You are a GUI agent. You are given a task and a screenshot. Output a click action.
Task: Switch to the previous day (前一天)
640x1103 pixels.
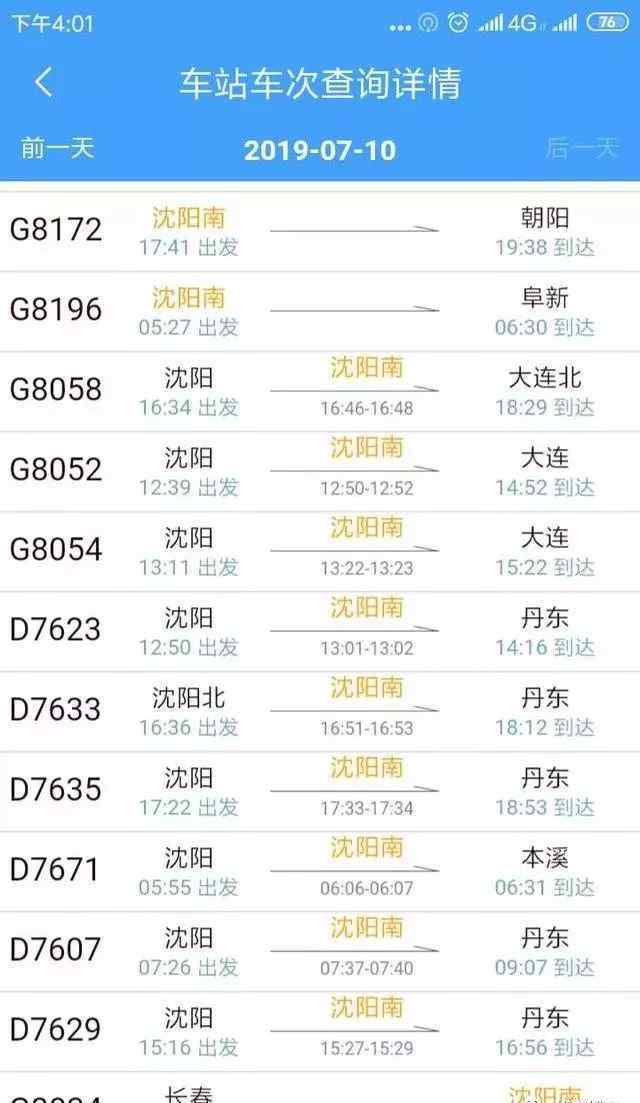(58, 148)
